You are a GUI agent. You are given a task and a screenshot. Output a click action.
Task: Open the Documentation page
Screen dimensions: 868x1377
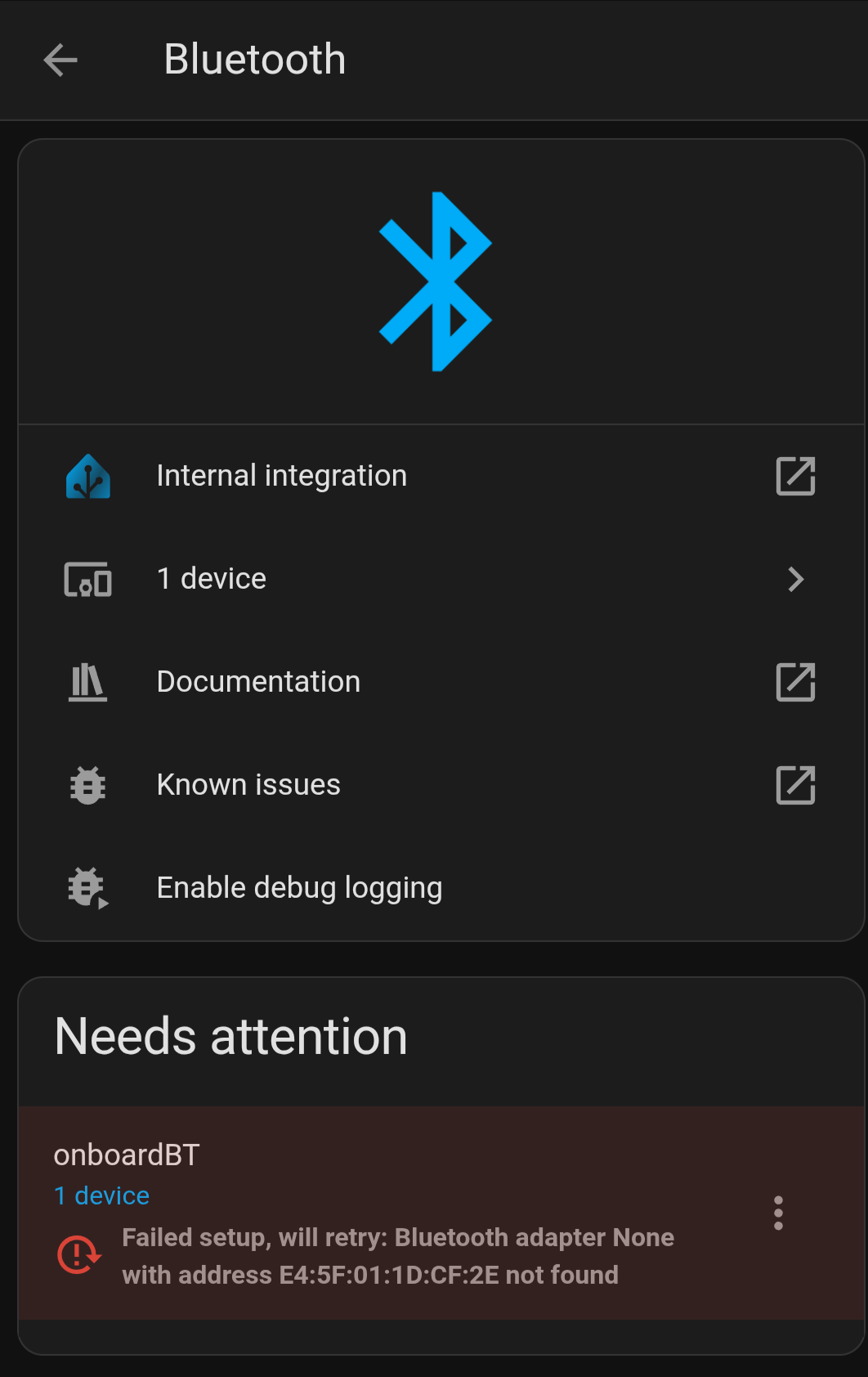tap(441, 682)
